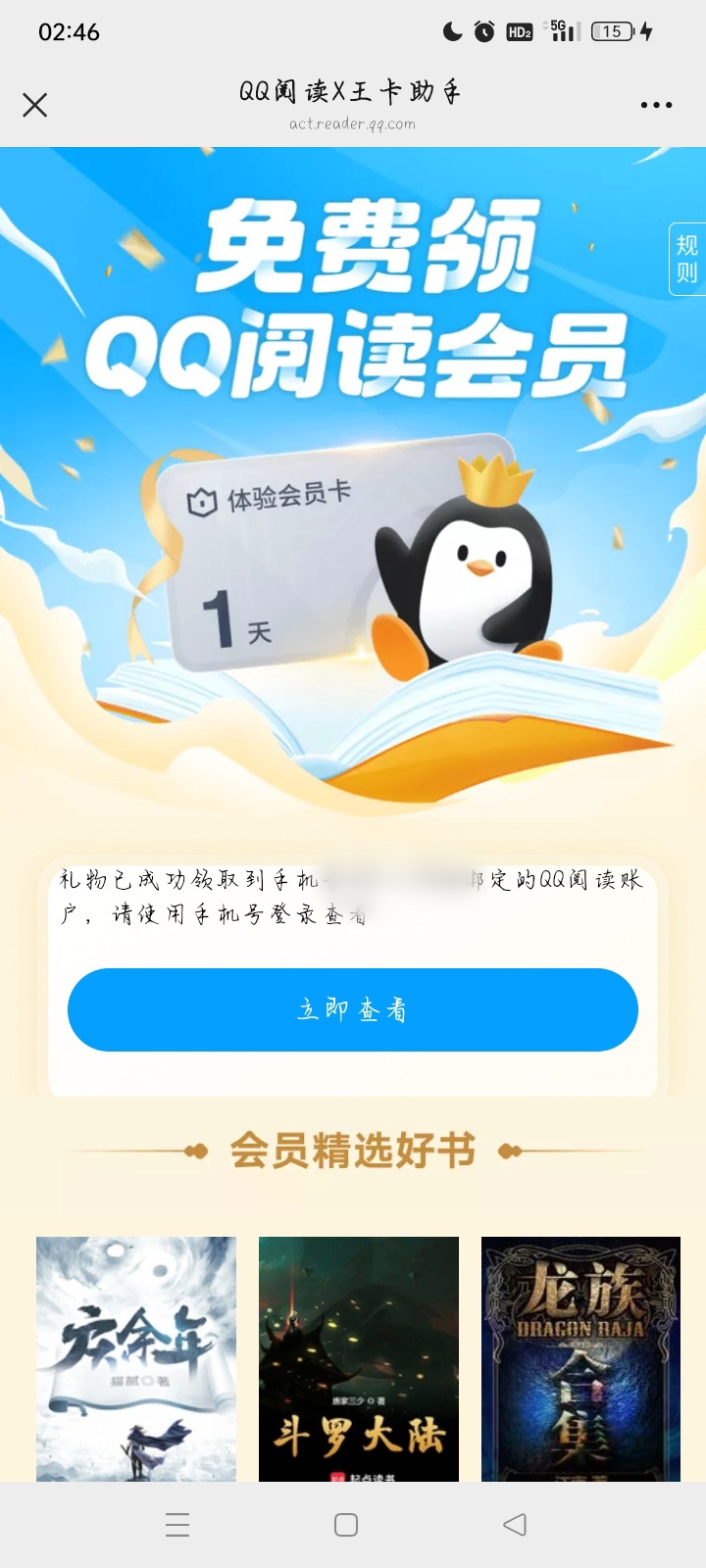Go to the home screen

(346, 1525)
